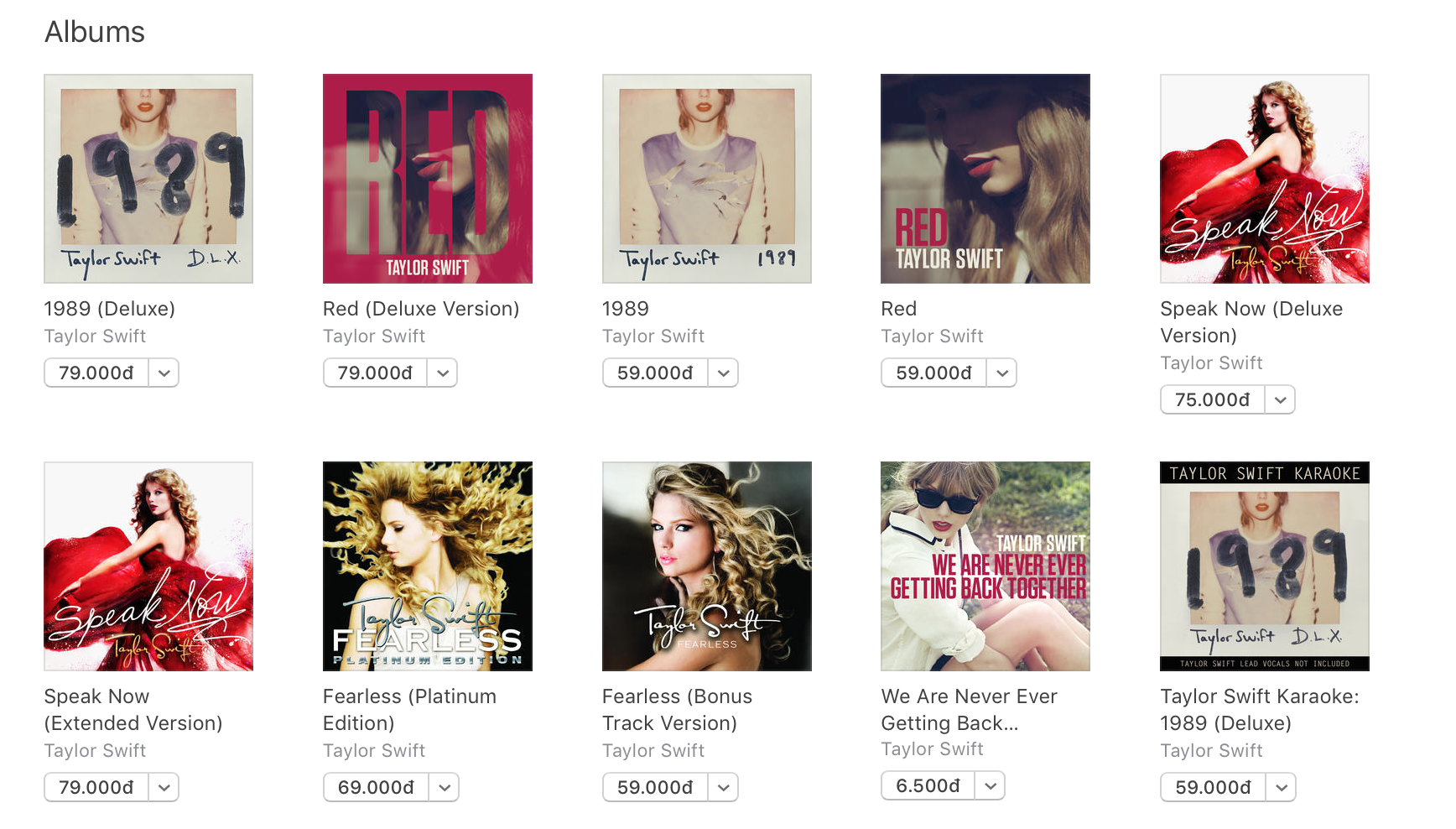Buy Speak Now (Deluxe Version) for 75.000đ
The height and width of the screenshot is (829, 1456).
[1212, 399]
